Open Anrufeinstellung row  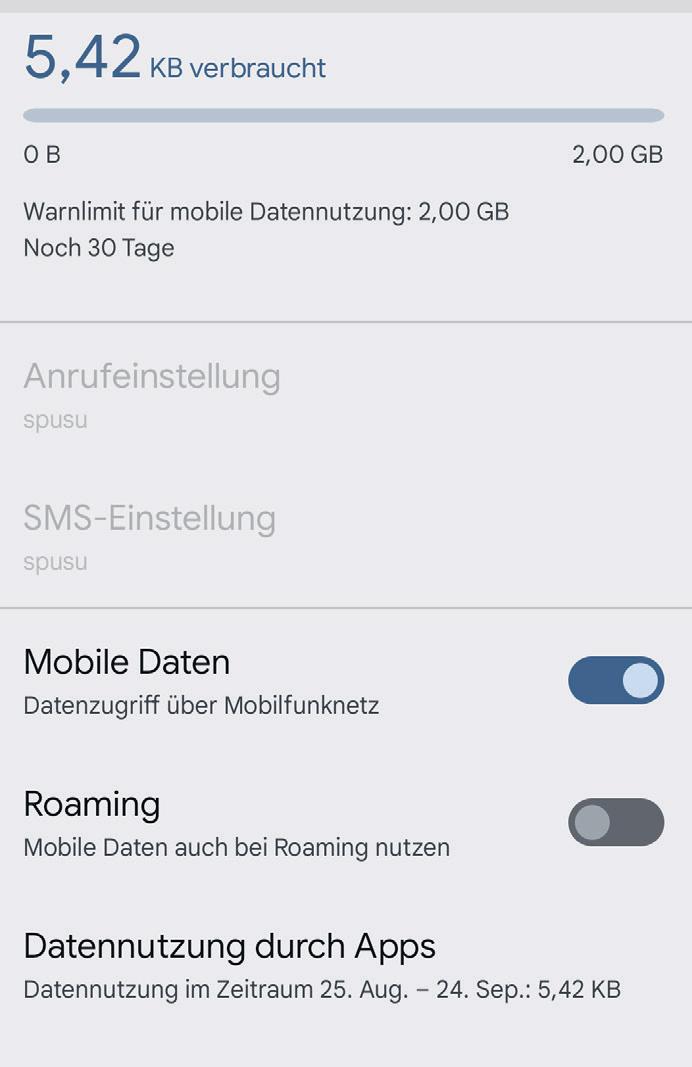point(152,394)
